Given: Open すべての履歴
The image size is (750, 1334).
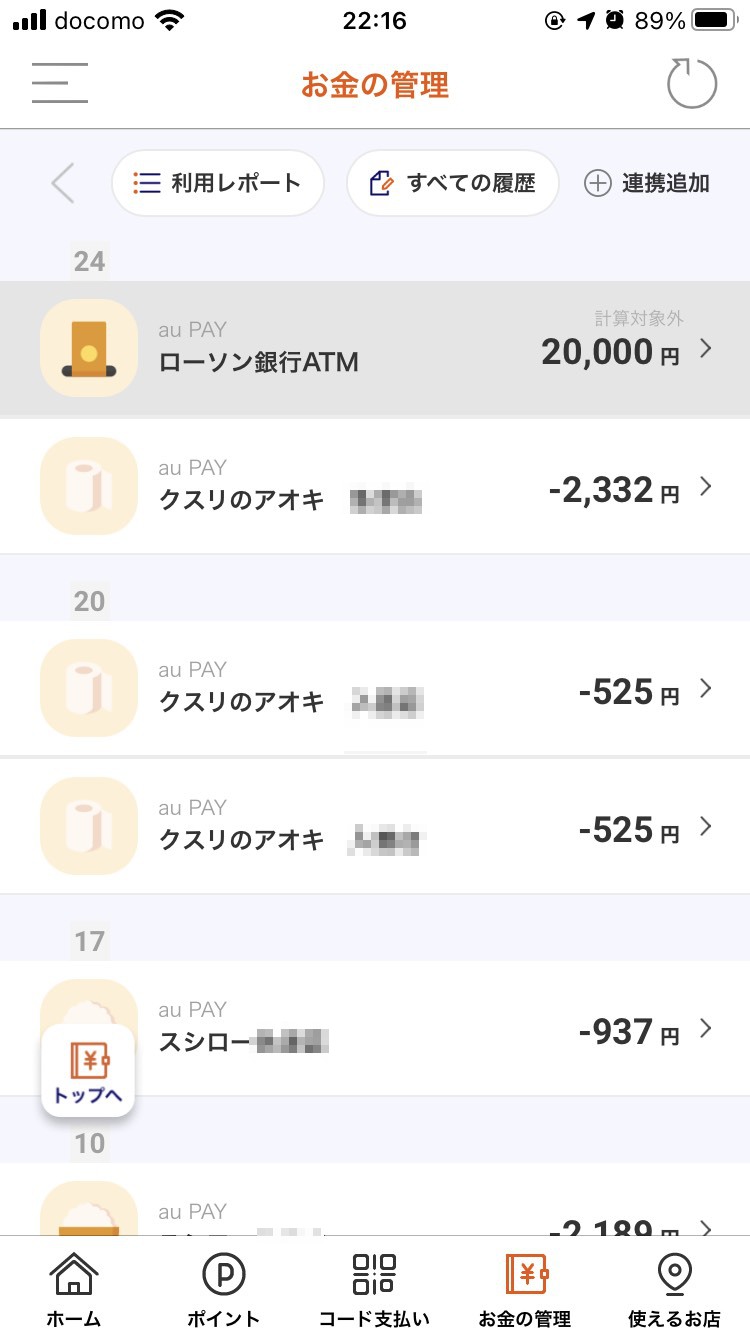Looking at the screenshot, I should click(452, 183).
